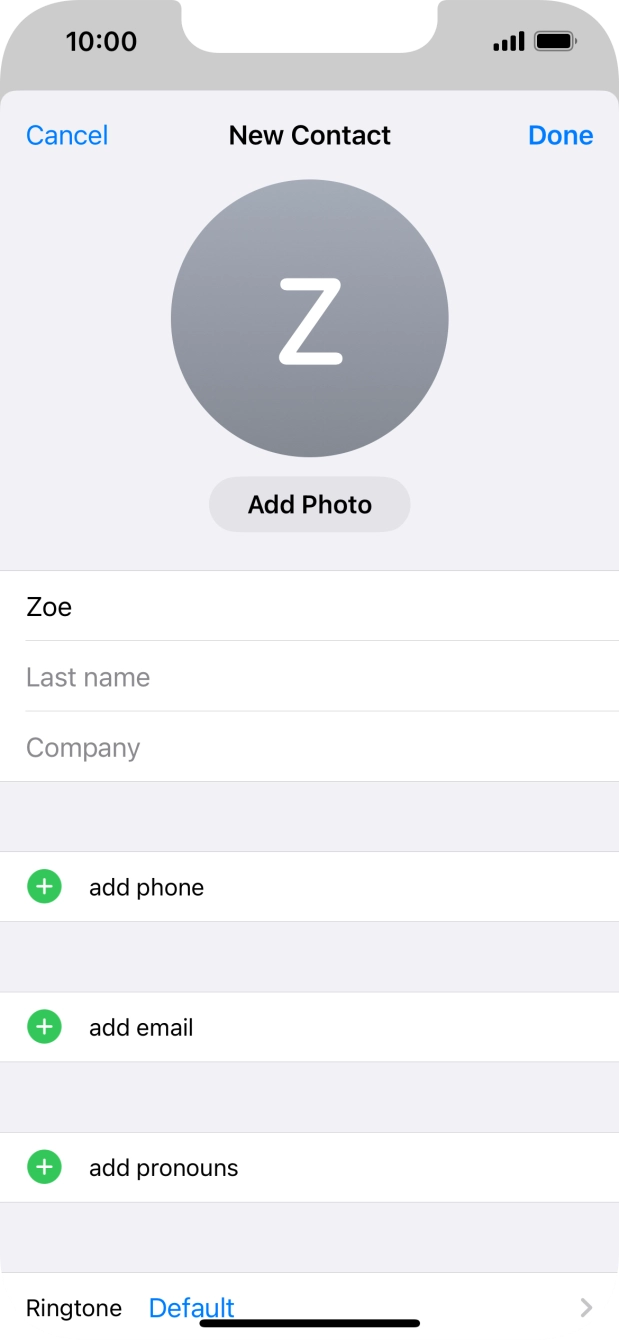Select the Company text field

(309, 747)
